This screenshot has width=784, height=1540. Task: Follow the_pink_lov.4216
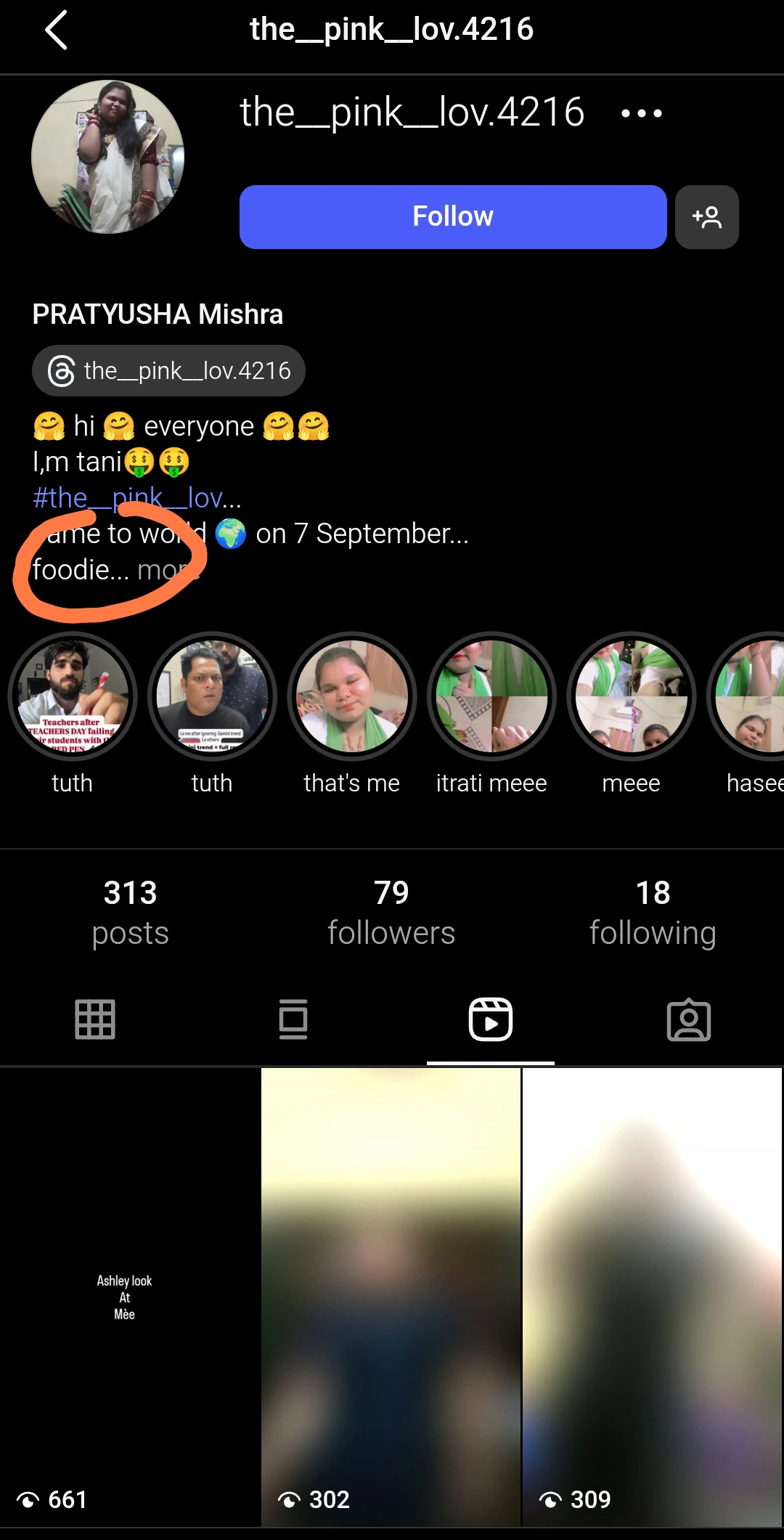click(453, 217)
